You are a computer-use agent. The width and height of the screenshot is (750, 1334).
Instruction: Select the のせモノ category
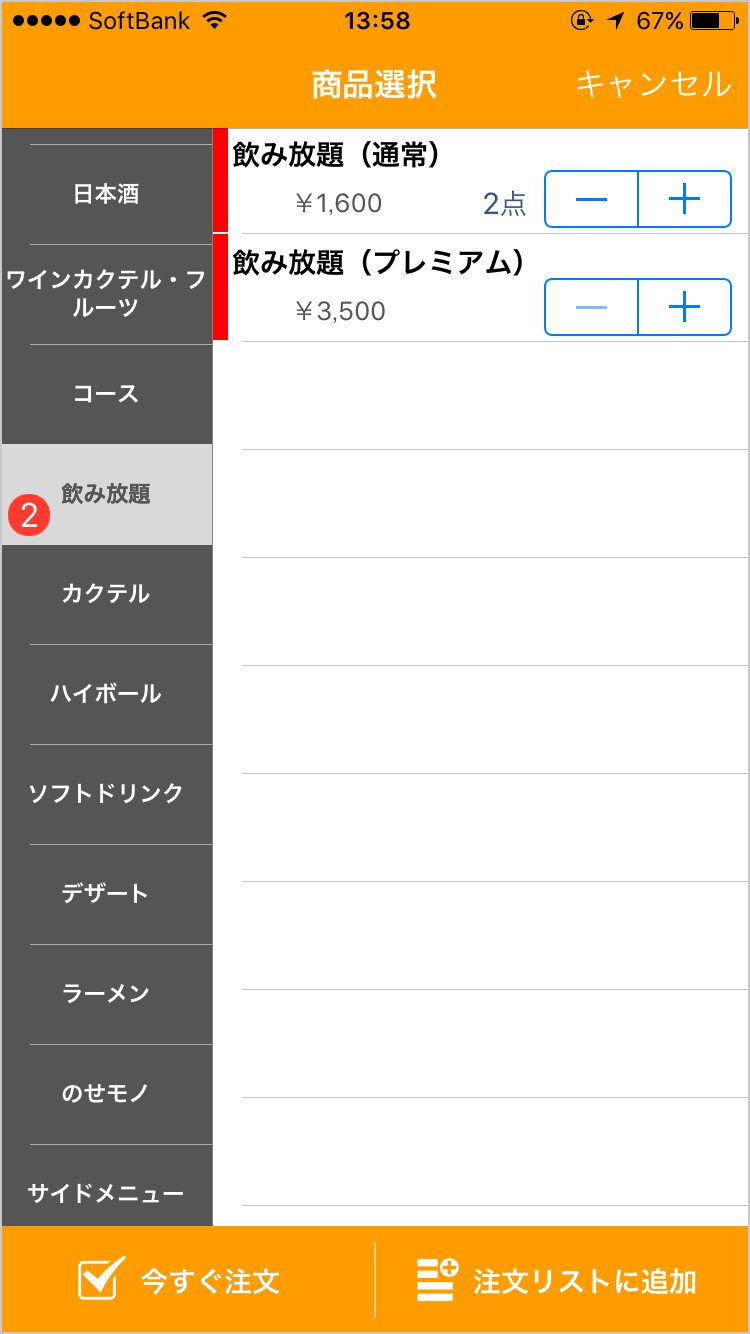(x=106, y=1094)
